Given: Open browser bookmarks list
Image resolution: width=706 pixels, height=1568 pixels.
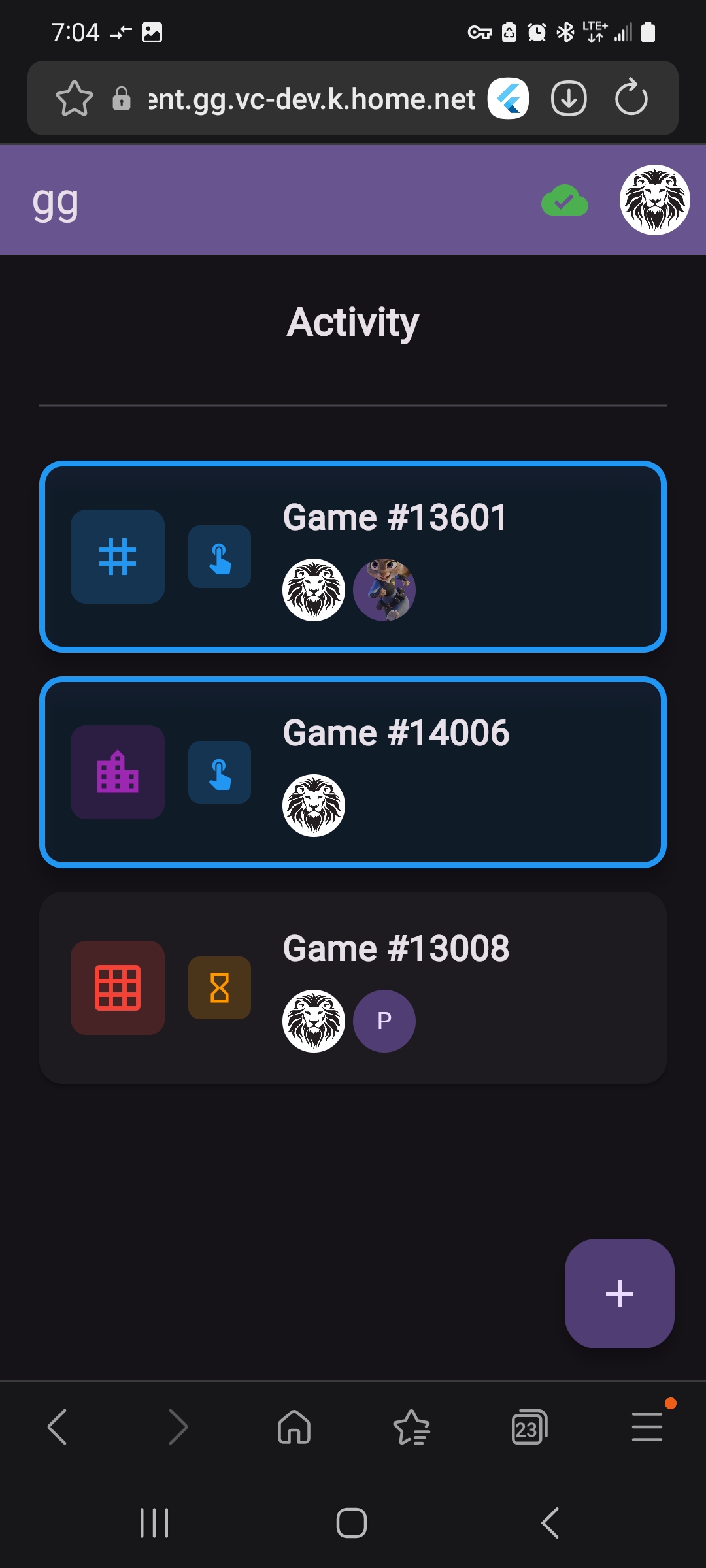Looking at the screenshot, I should (412, 1426).
